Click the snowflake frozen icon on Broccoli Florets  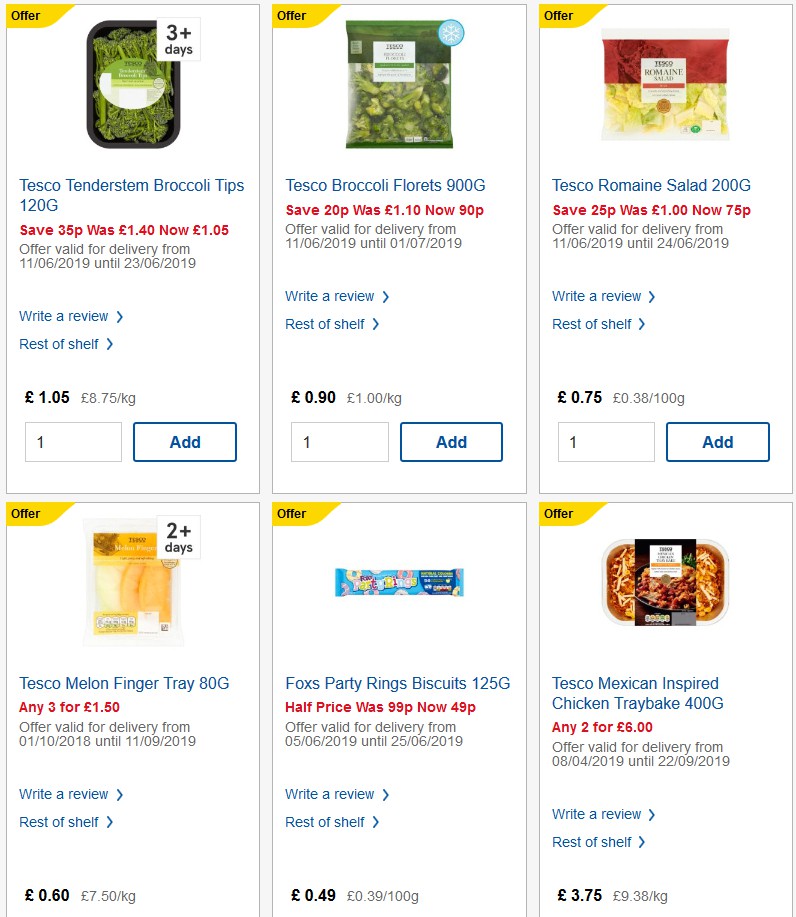pyautogui.click(x=449, y=33)
